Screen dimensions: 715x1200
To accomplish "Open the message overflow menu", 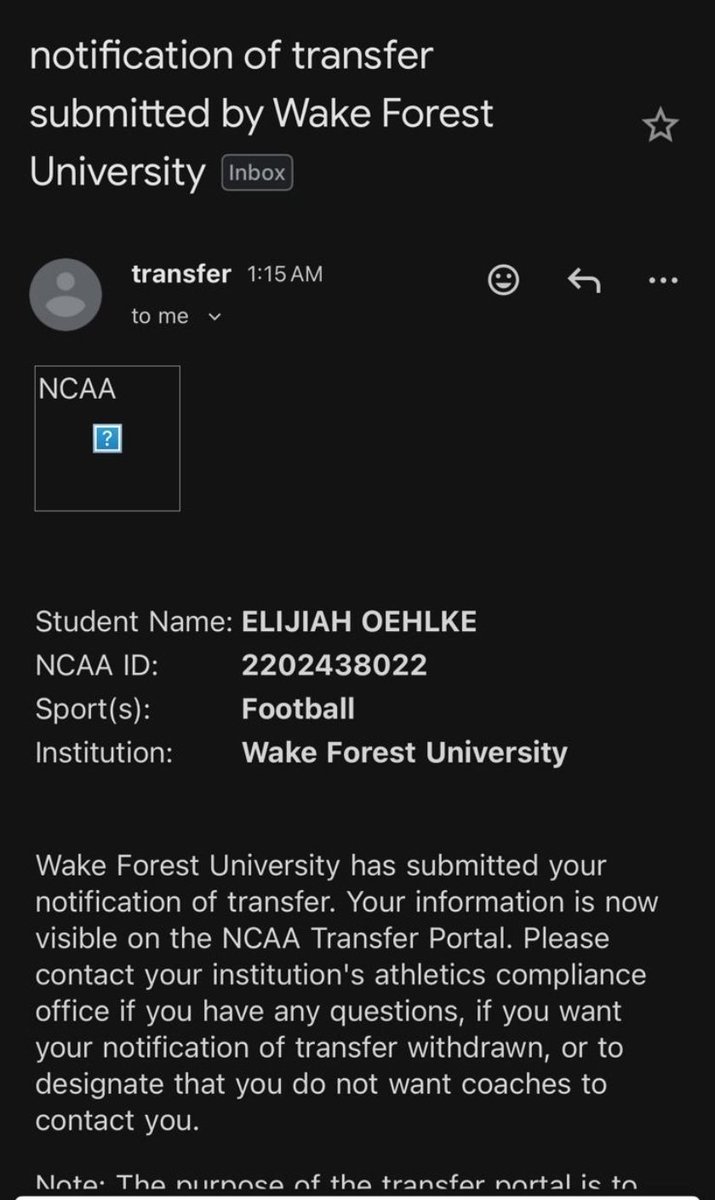I will [663, 281].
